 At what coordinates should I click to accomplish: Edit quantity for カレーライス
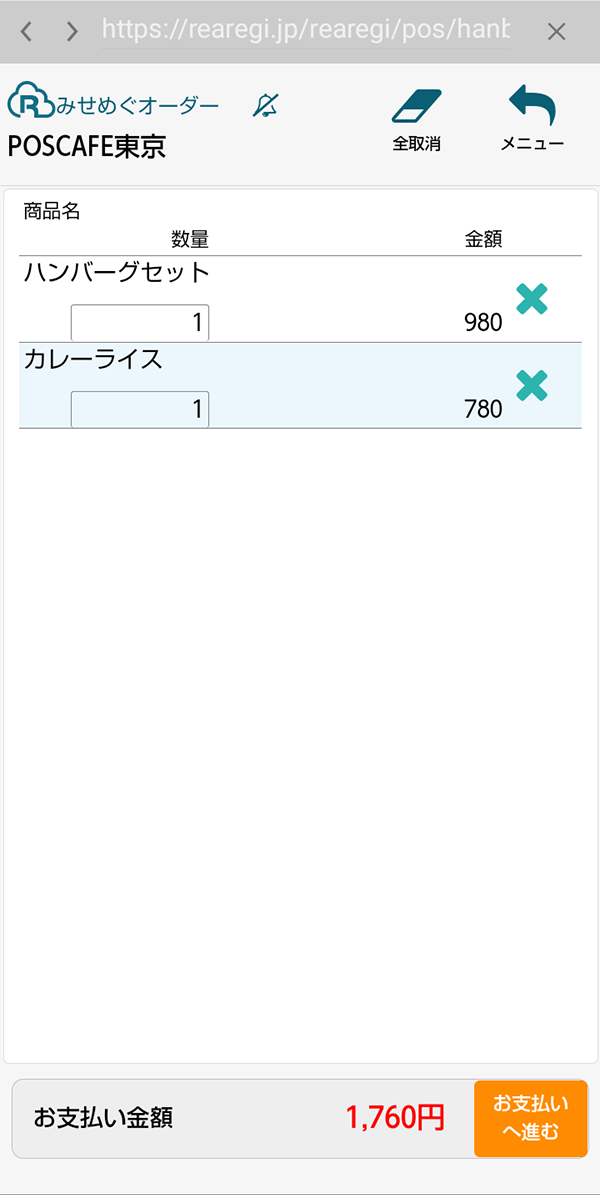tap(140, 409)
